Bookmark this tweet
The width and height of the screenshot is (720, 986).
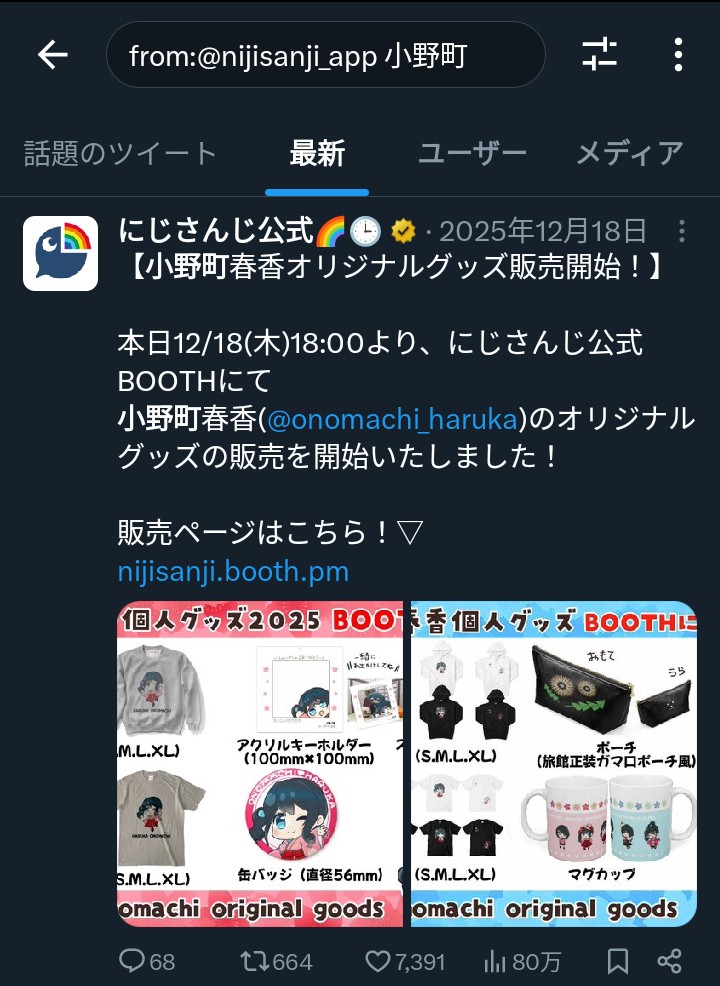pyautogui.click(x=618, y=962)
